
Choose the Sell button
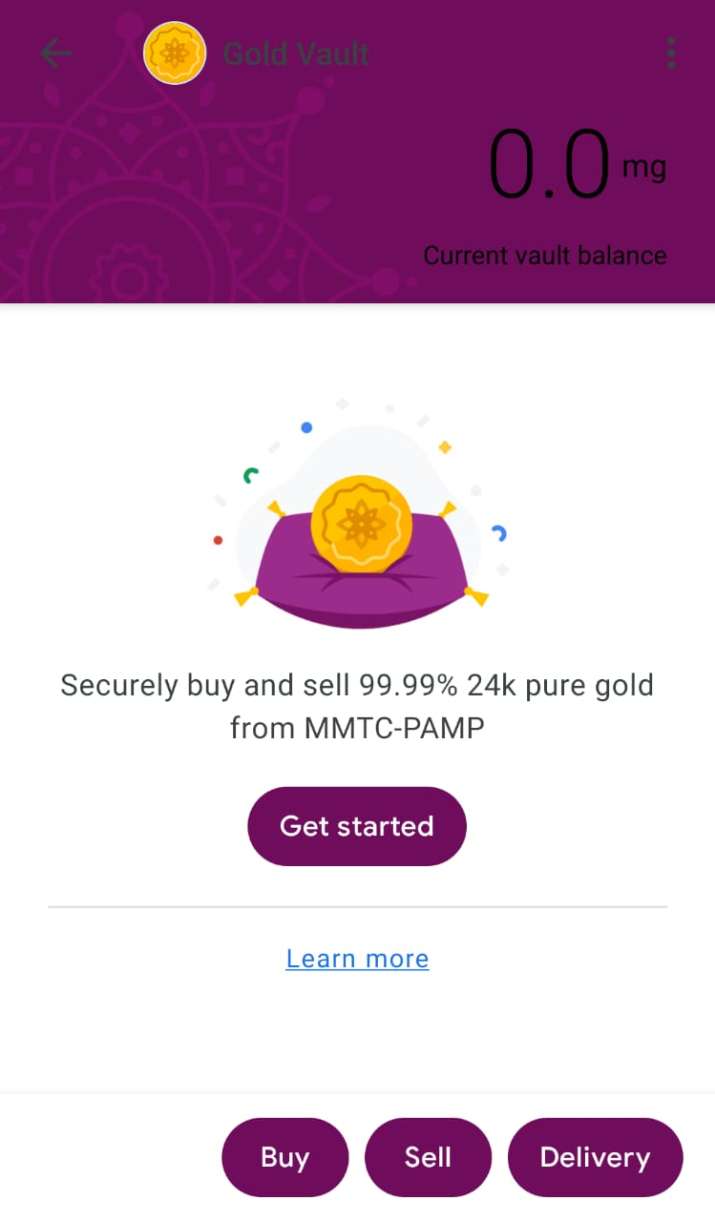point(428,1157)
